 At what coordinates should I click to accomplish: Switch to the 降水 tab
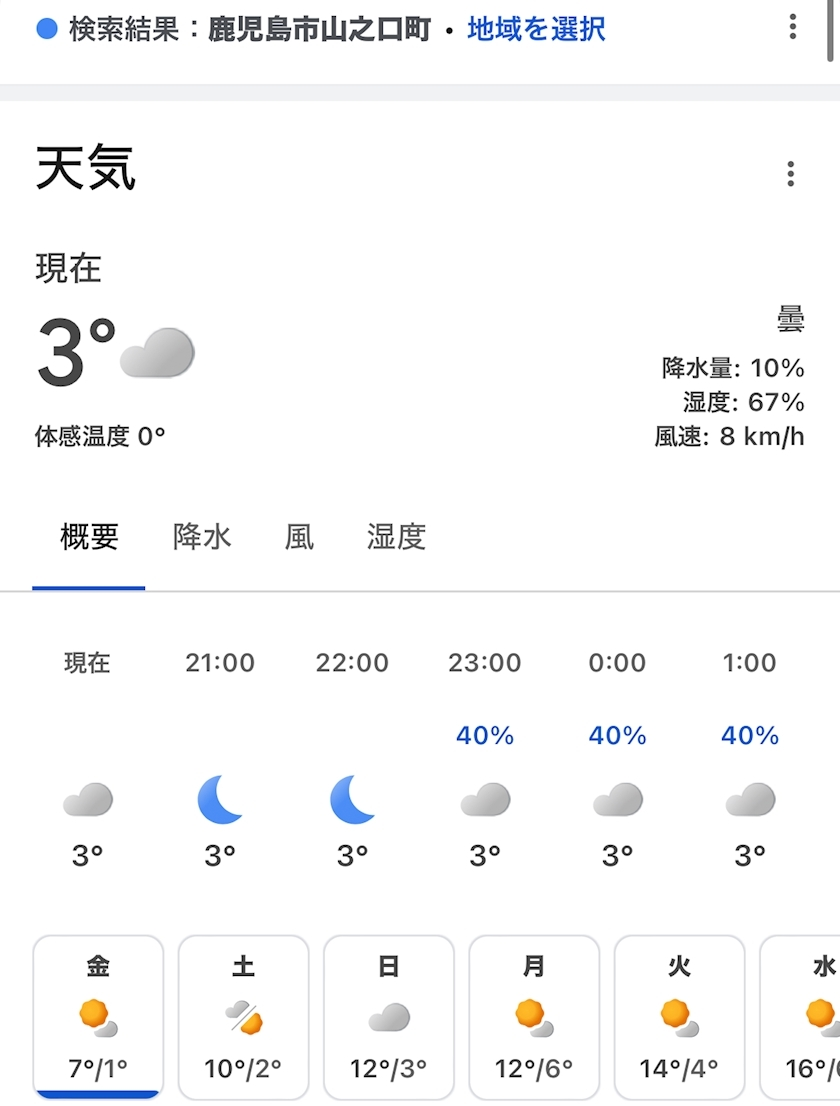202,538
